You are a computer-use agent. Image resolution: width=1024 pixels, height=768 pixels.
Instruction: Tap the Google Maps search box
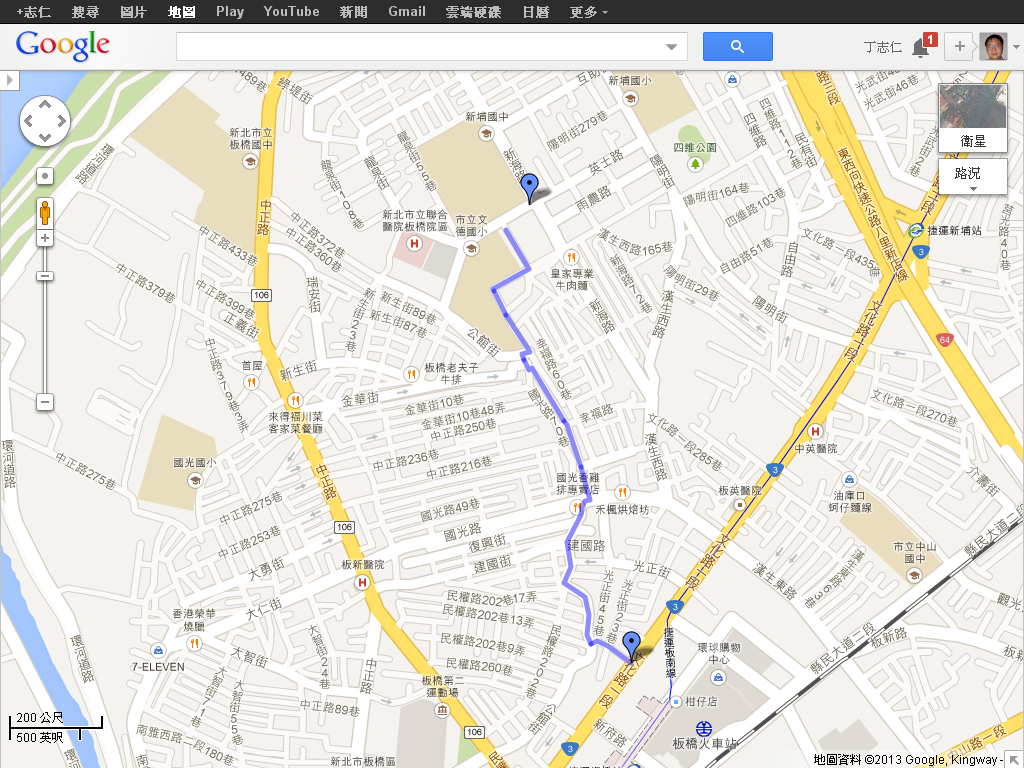tap(420, 47)
